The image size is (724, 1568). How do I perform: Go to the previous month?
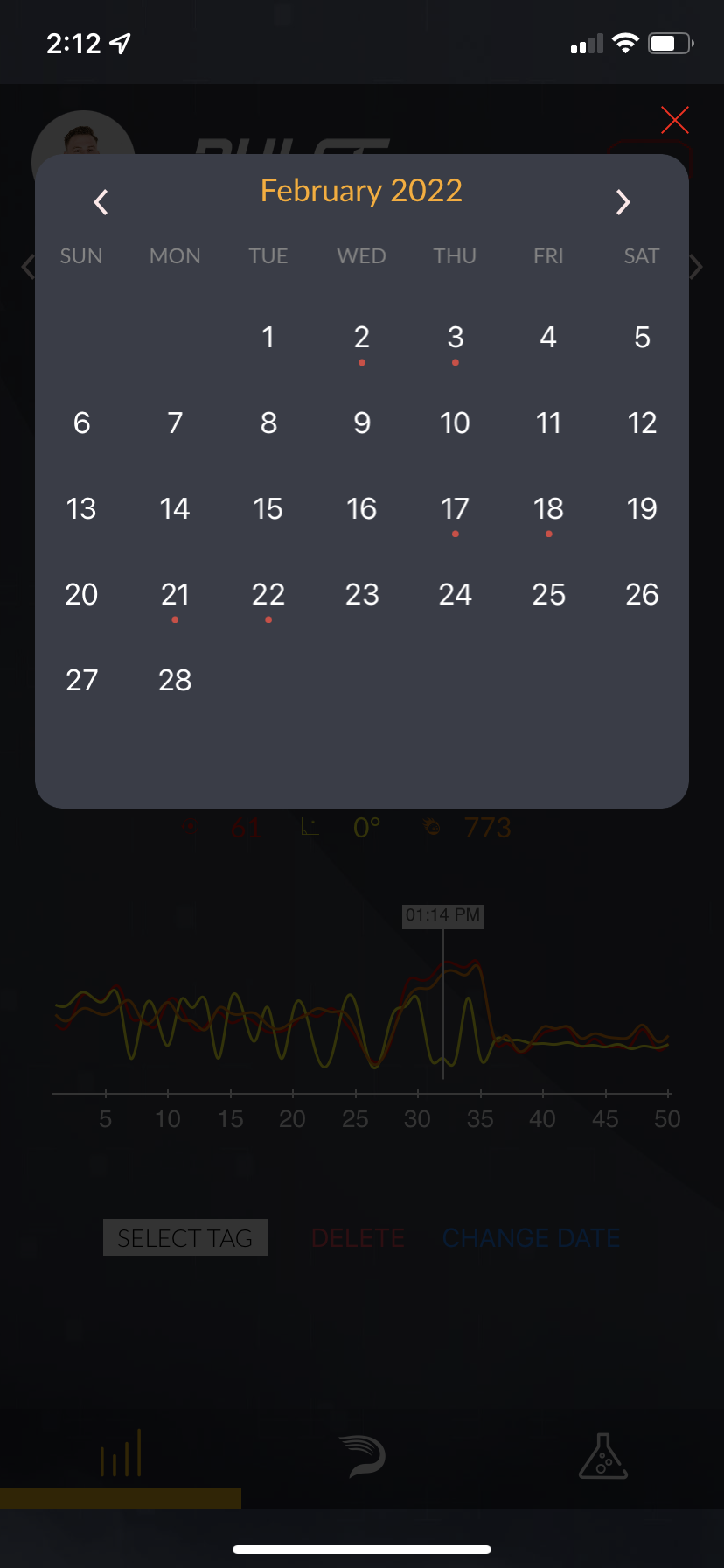tap(101, 202)
